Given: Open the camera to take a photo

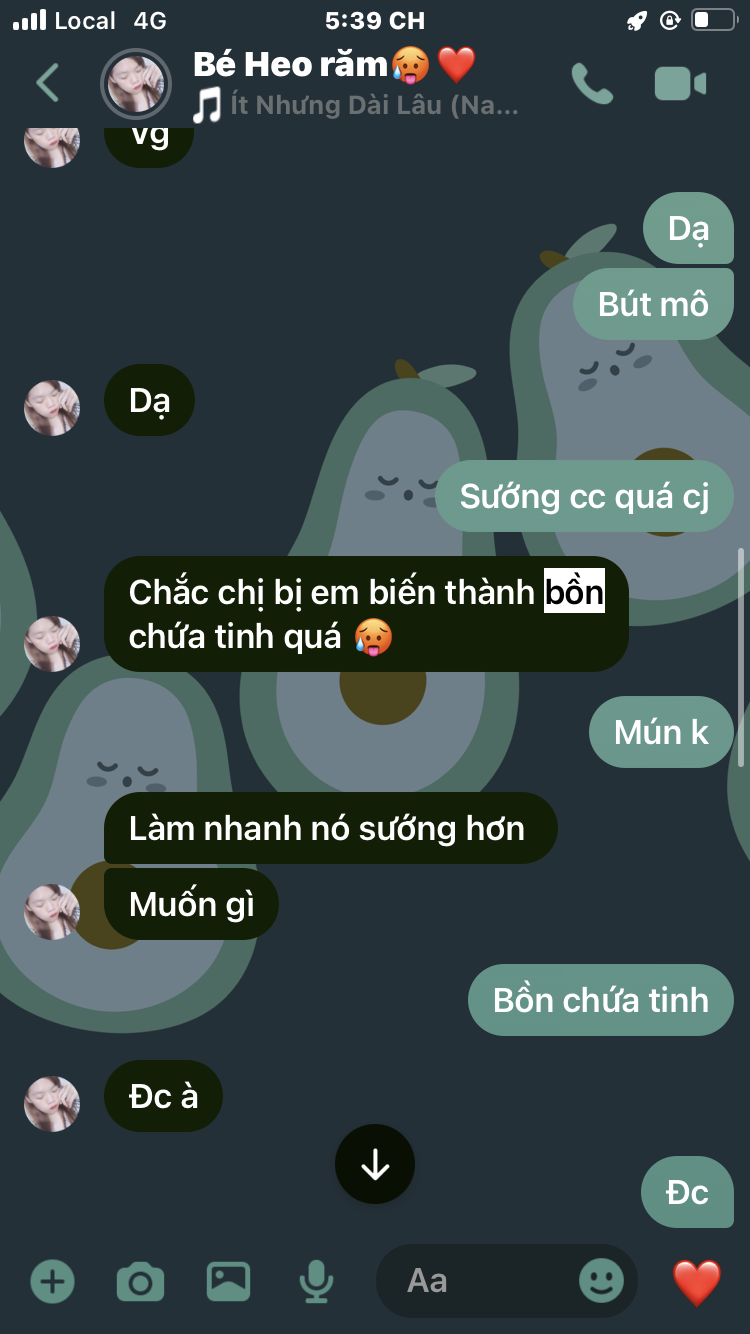Looking at the screenshot, I should coord(140,1281).
